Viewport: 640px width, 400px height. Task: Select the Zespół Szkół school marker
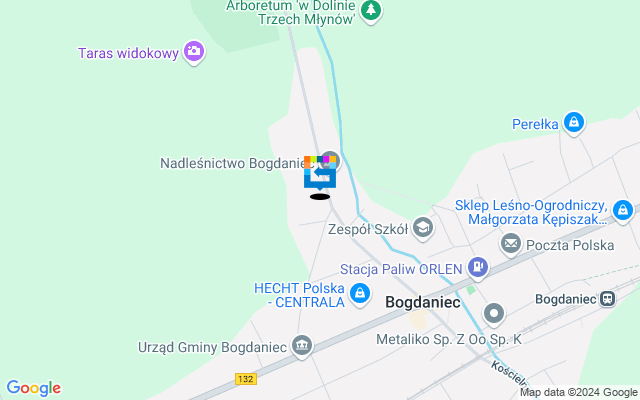[423, 228]
